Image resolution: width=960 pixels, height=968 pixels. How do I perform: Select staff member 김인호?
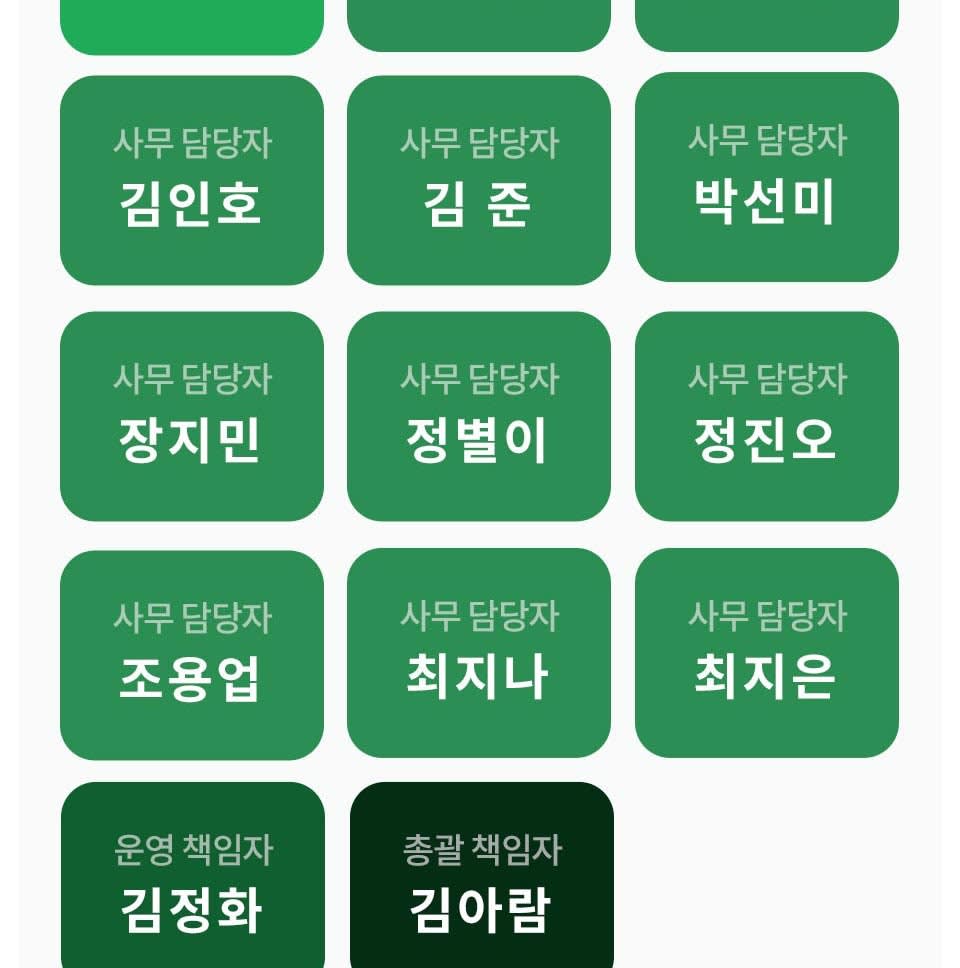[x=192, y=181]
